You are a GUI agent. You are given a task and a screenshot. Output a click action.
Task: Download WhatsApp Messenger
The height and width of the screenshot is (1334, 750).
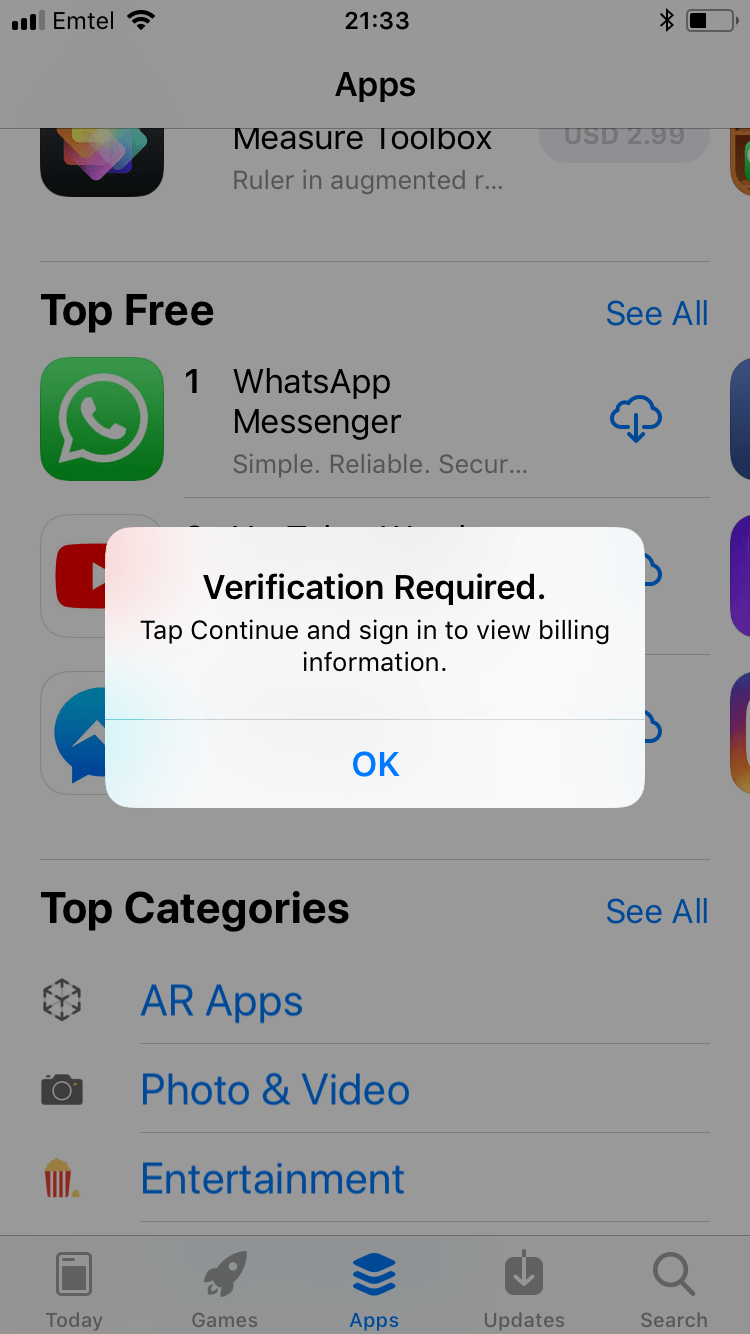(x=636, y=419)
